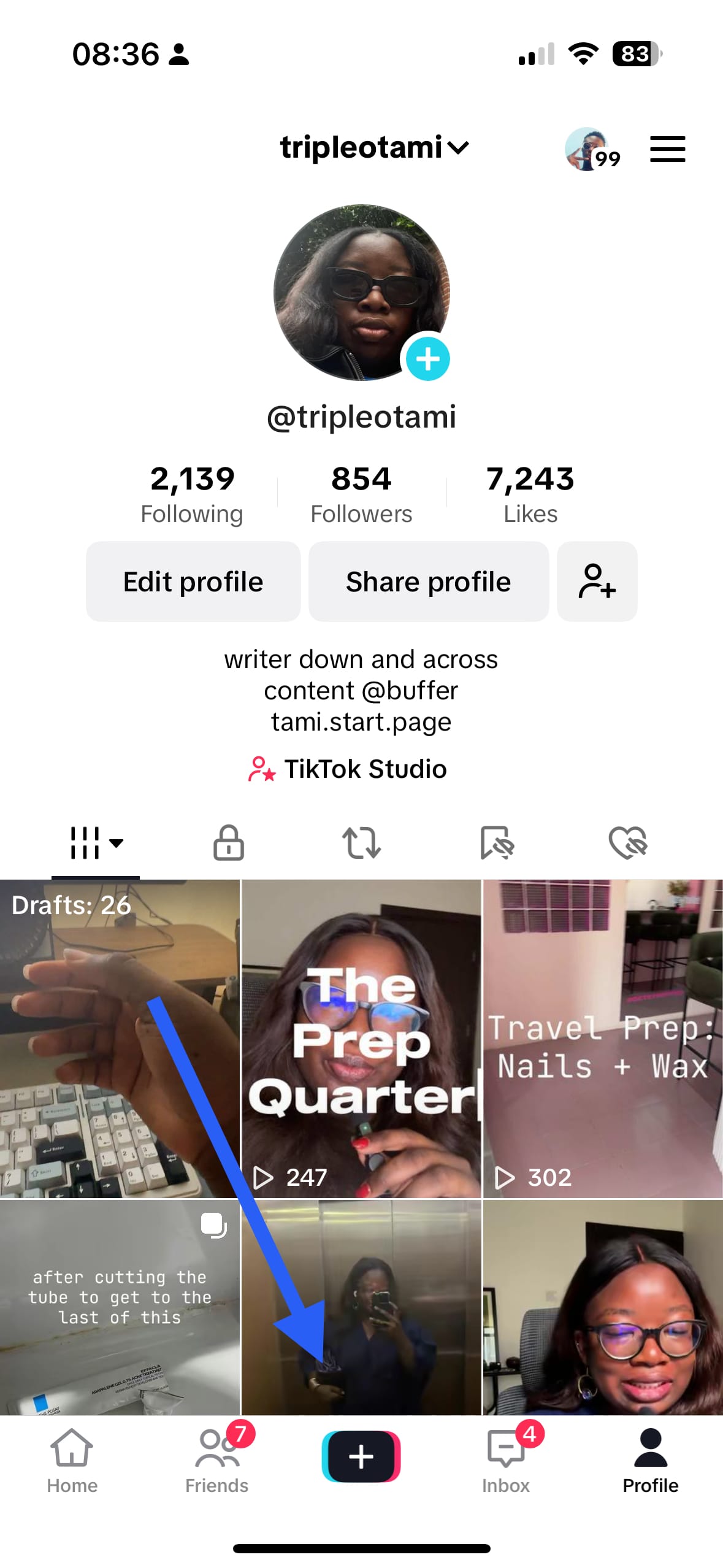The image size is (723, 1568).
Task: Play The Prep Quarter video
Action: (x=361, y=1038)
